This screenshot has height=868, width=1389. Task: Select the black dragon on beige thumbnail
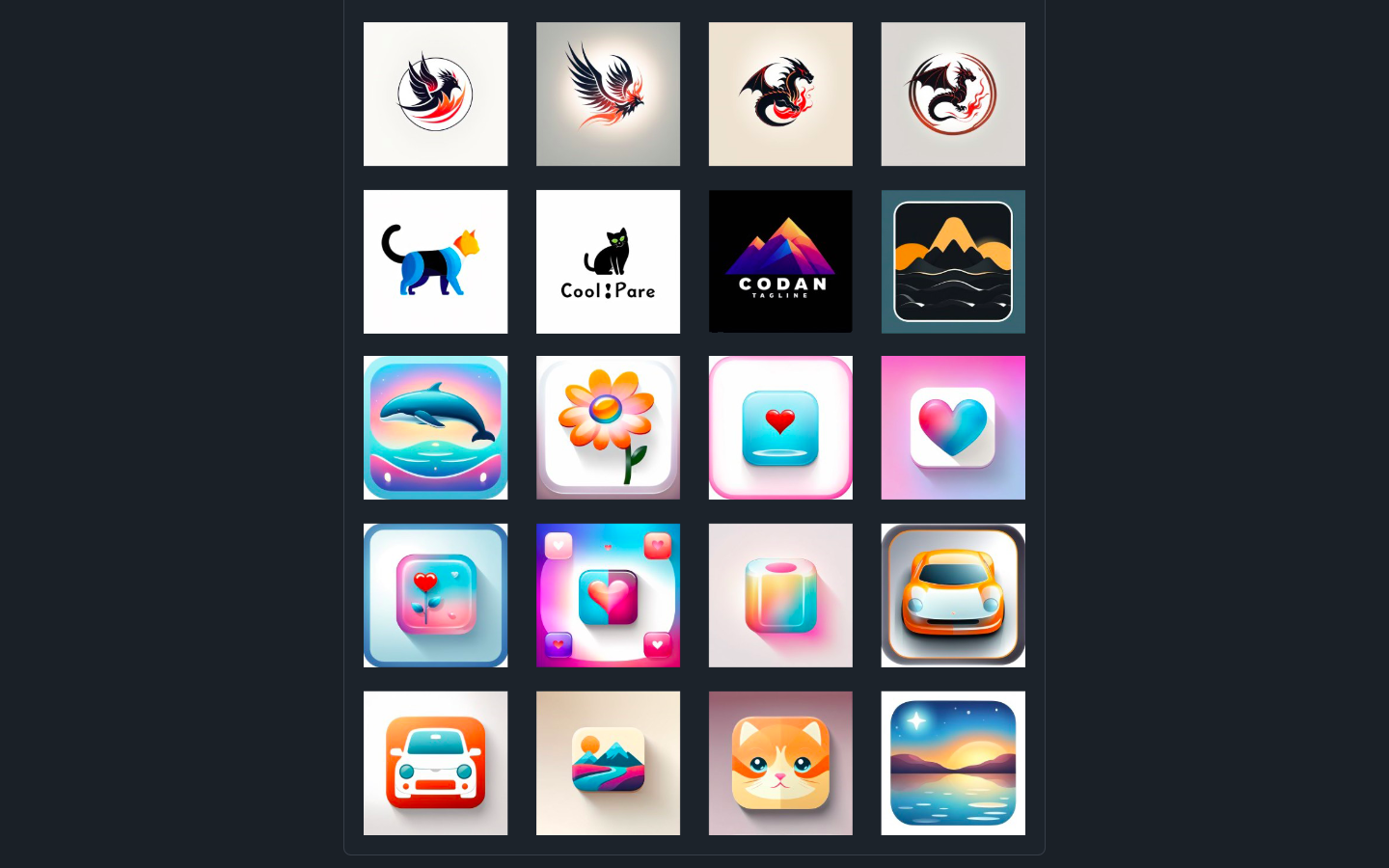[780, 94]
